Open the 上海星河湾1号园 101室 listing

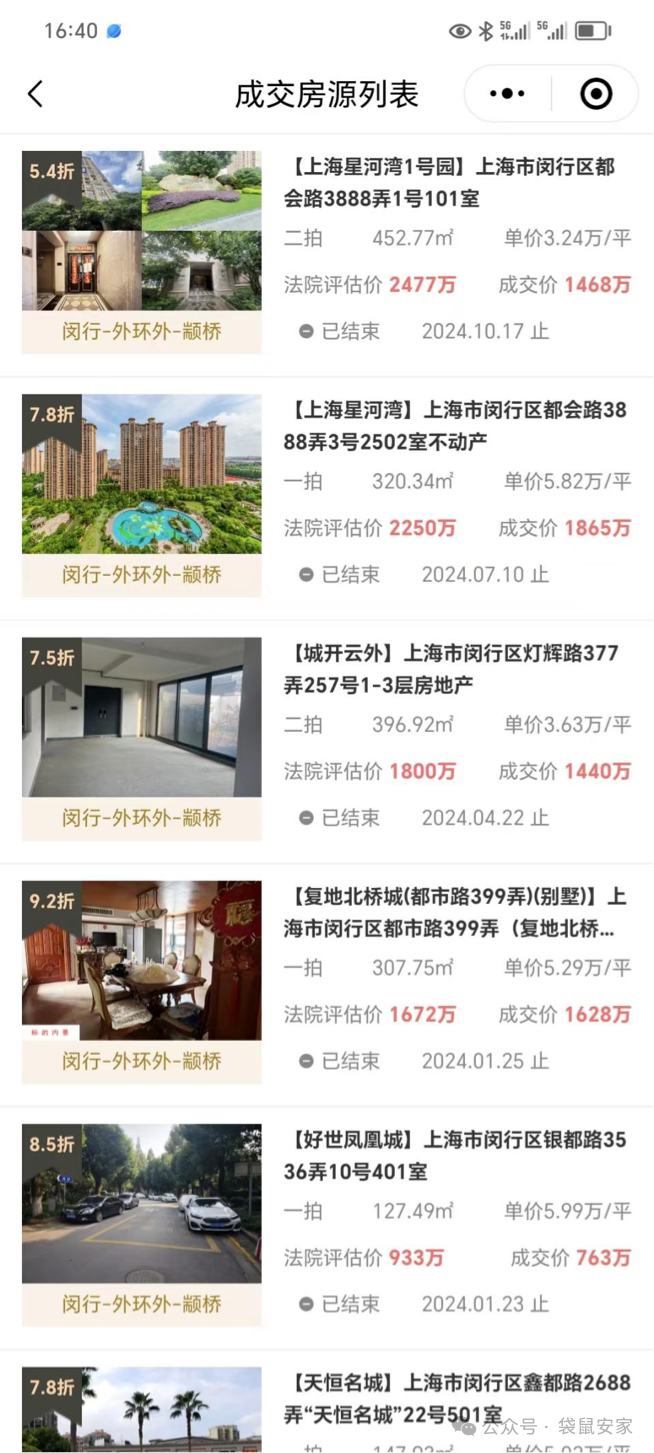coord(455,183)
